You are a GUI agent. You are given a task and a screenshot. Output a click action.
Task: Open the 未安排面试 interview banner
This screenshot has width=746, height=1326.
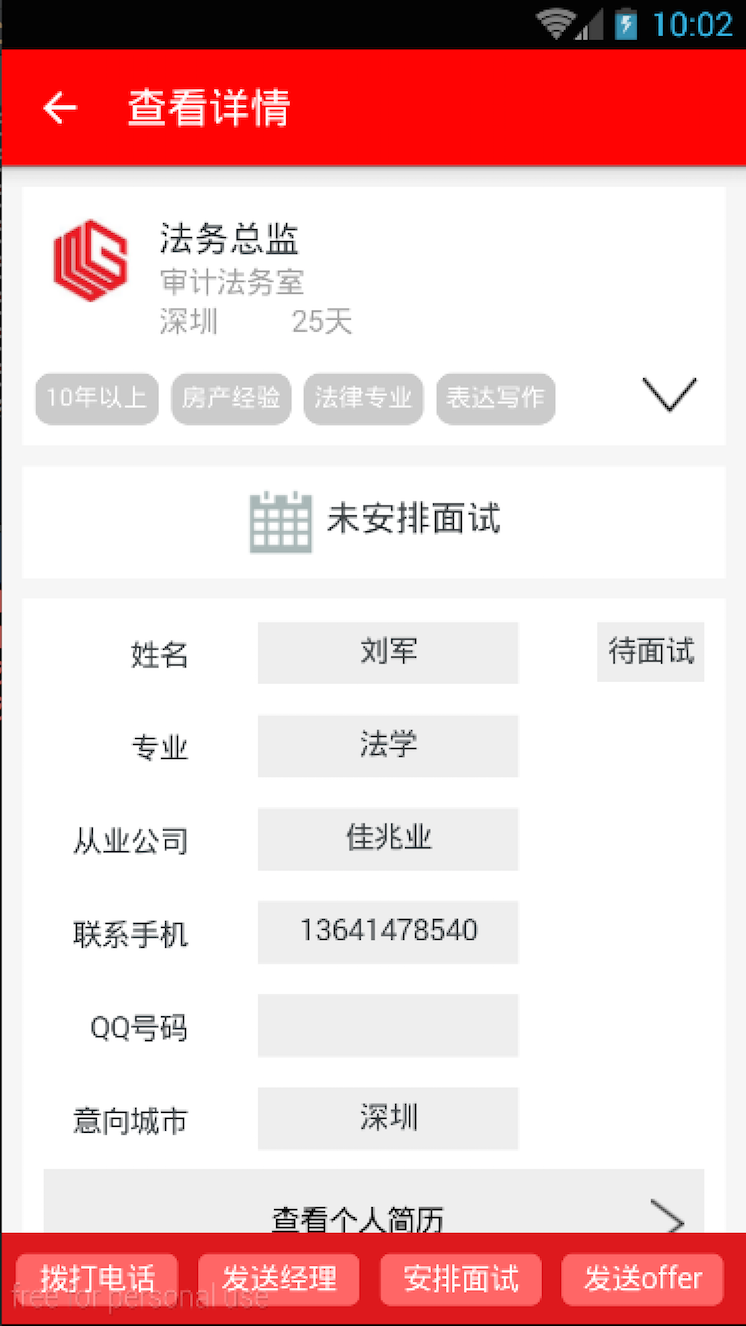(x=373, y=521)
